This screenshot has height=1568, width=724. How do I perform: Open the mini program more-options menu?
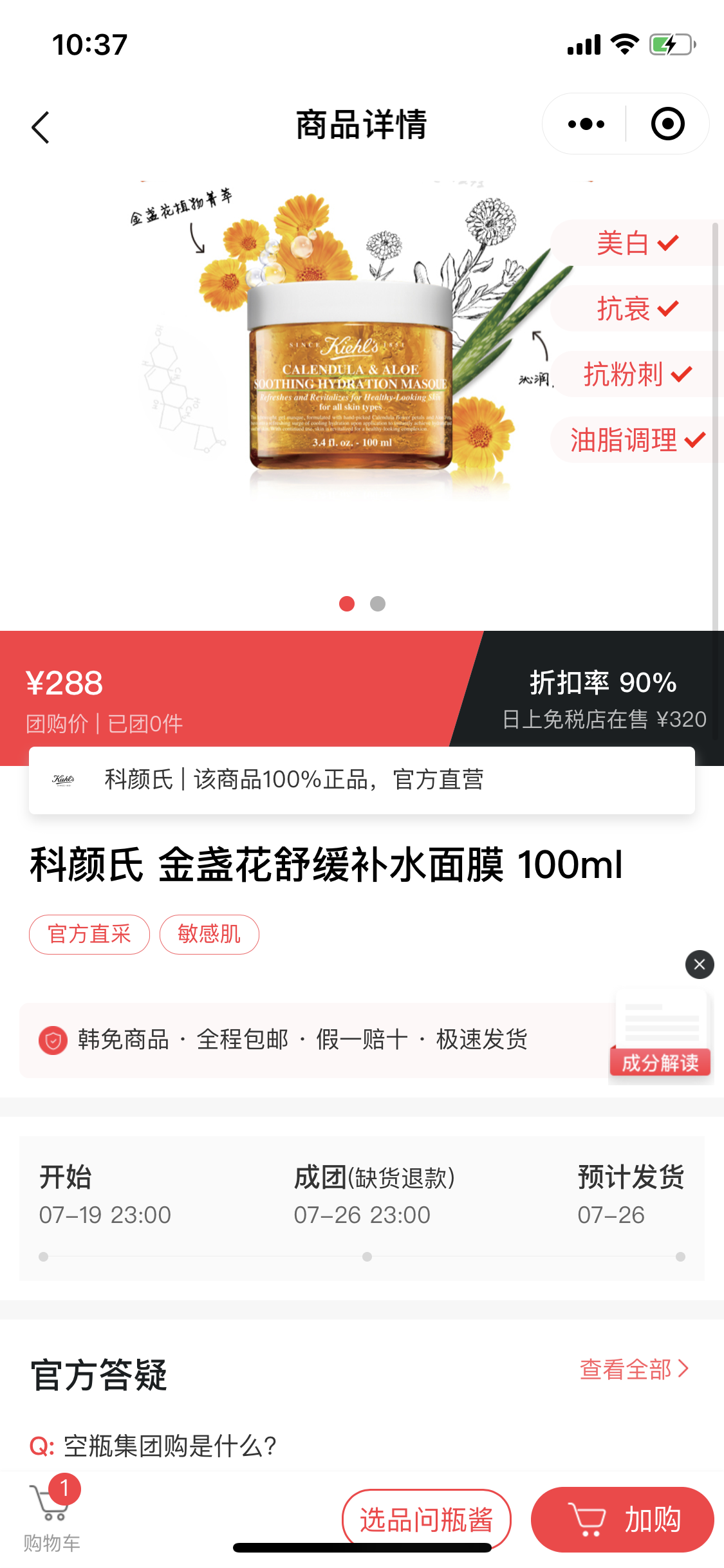click(586, 124)
